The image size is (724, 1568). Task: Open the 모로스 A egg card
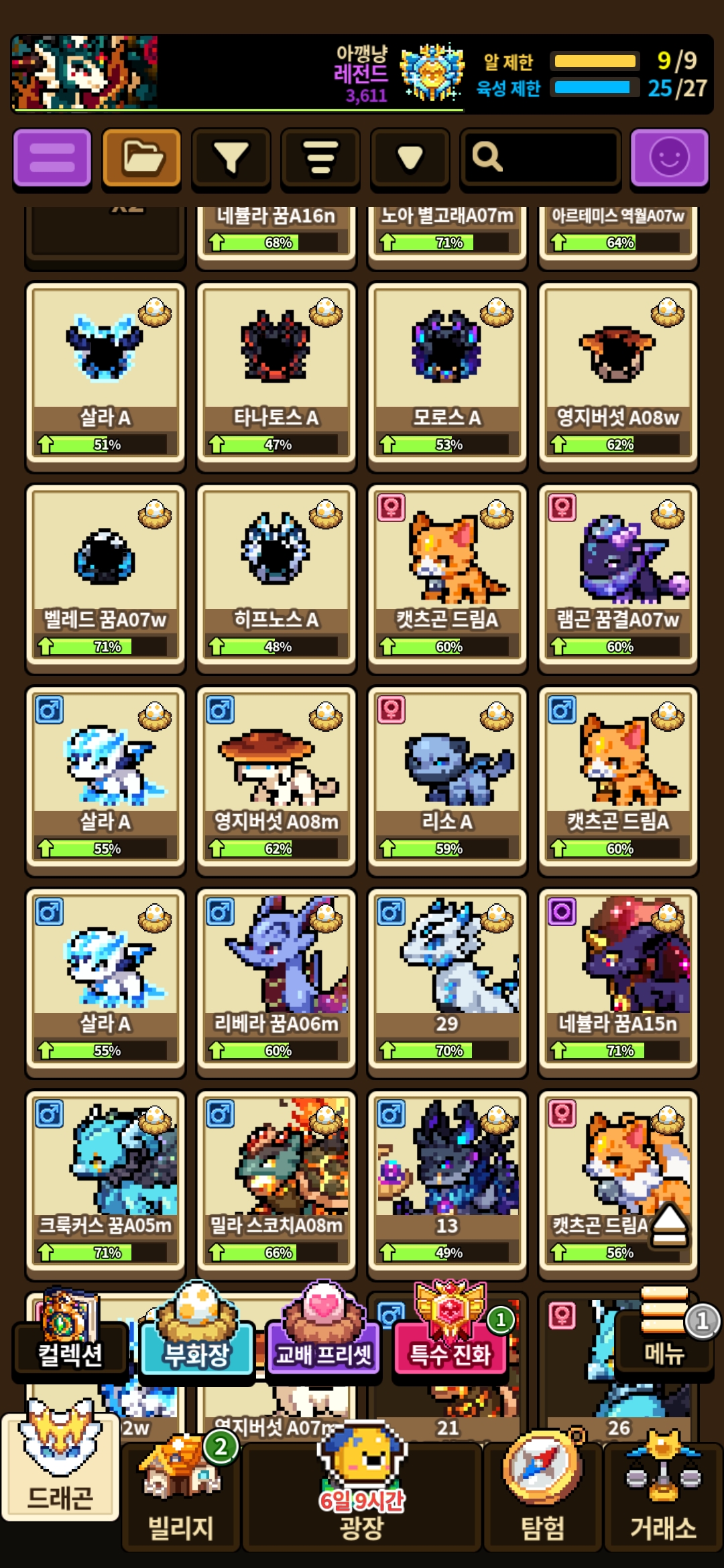[x=447, y=375]
